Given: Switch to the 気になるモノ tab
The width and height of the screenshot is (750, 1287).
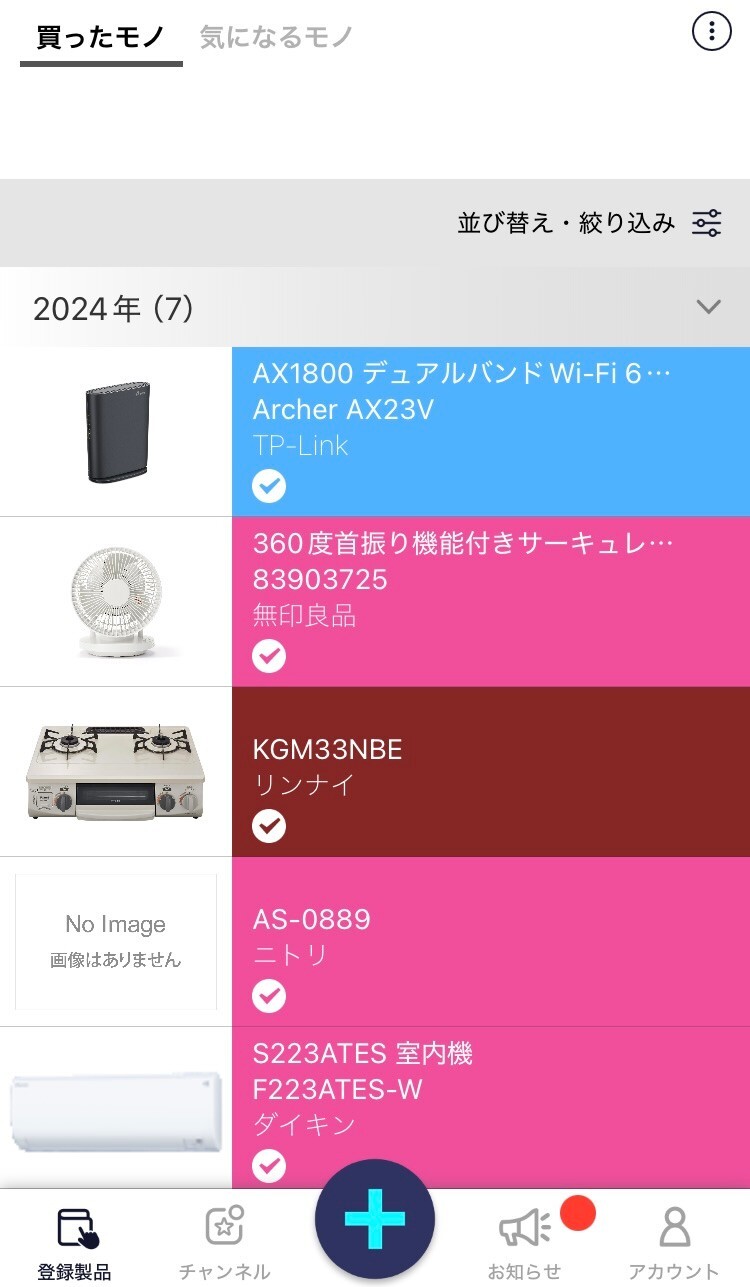Looking at the screenshot, I should [276, 37].
